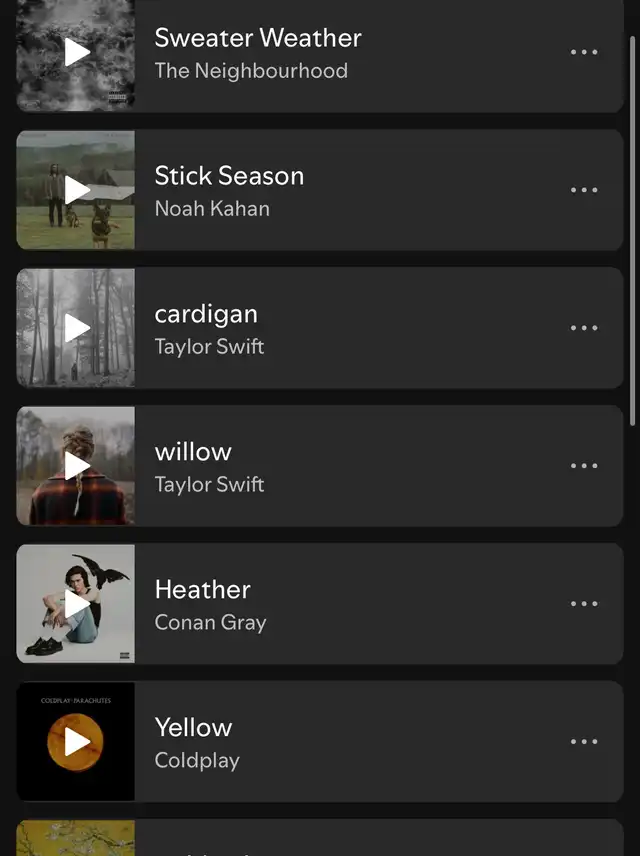The width and height of the screenshot is (640, 856).
Task: Open more options for Stick Season
Action: pyautogui.click(x=584, y=190)
